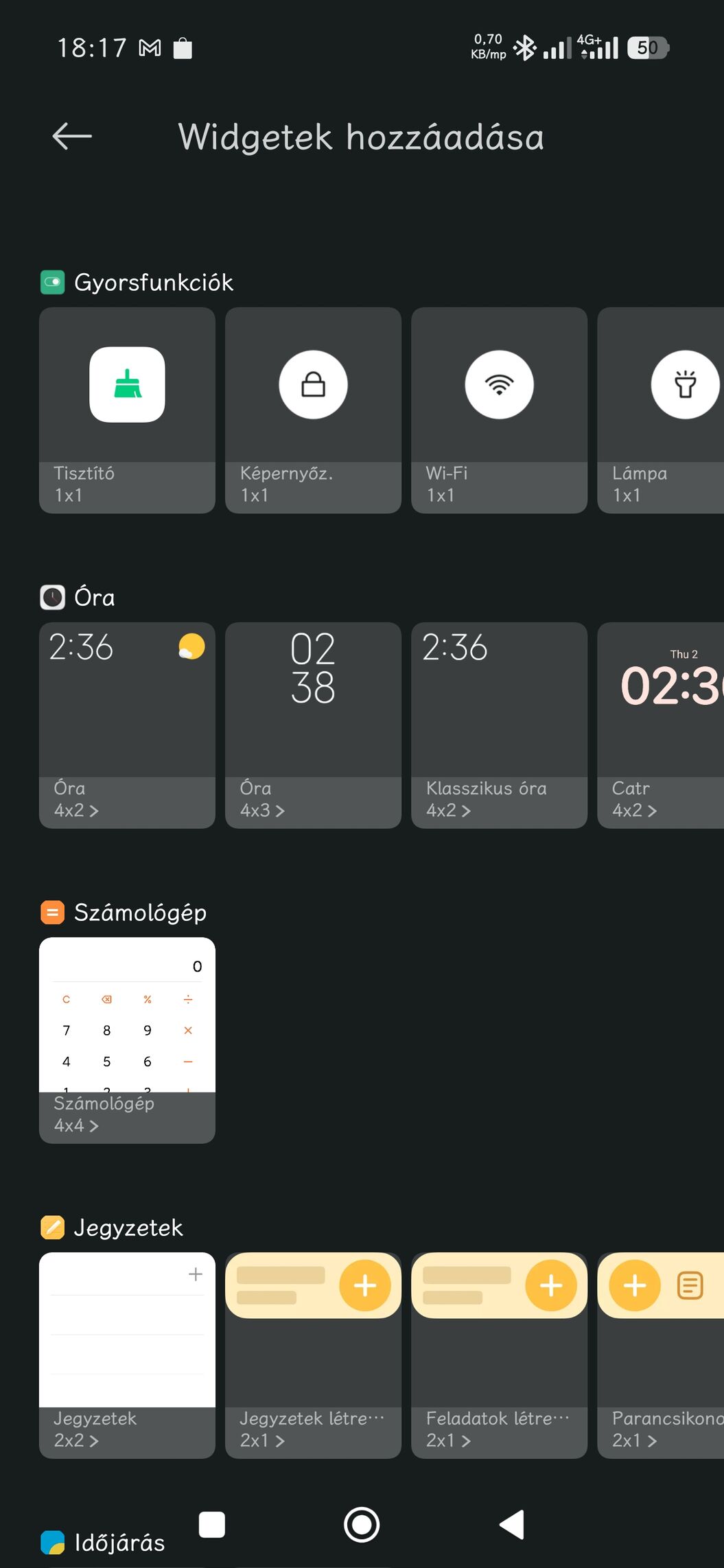Select the Klasszikus óra 4x2 widget
The height and width of the screenshot is (1568, 724).
499,725
